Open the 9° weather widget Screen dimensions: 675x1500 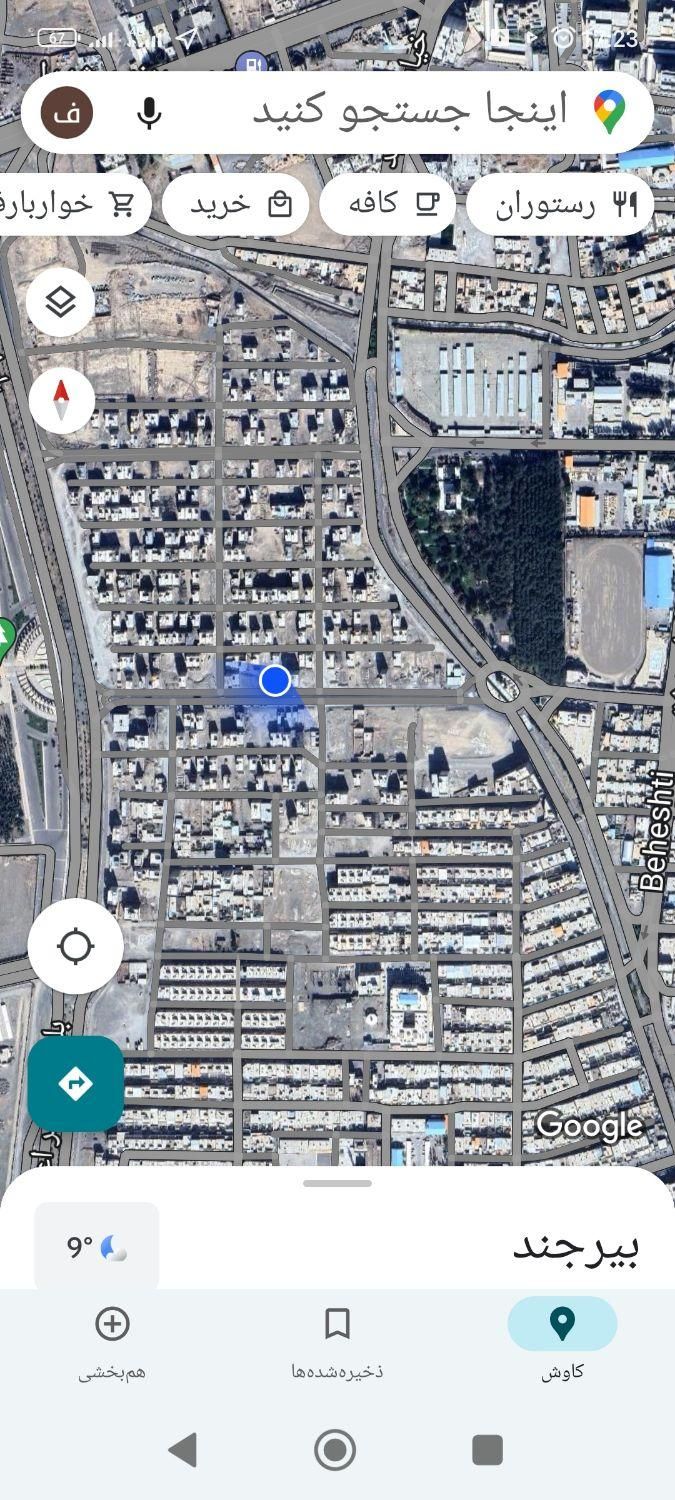(x=97, y=1247)
